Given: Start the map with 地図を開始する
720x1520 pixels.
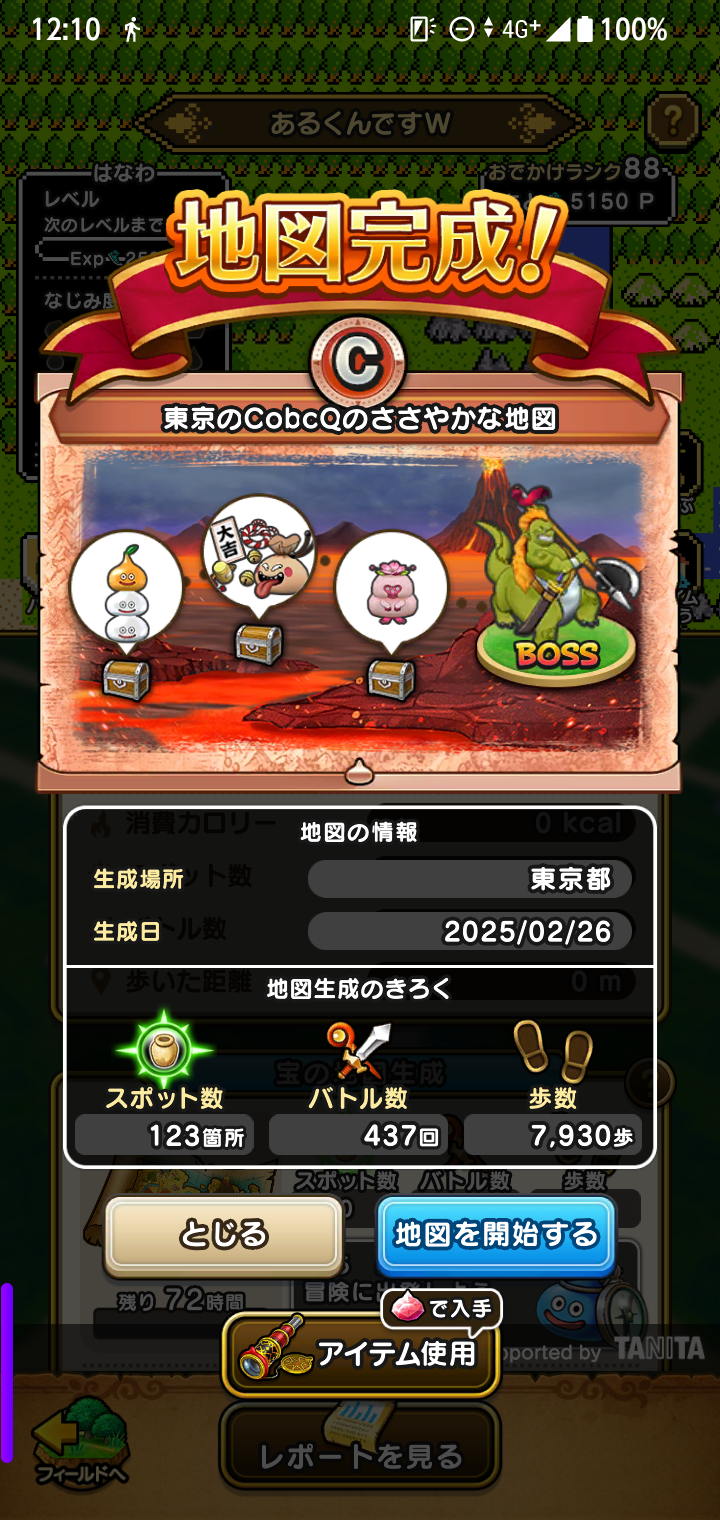Looking at the screenshot, I should (x=496, y=1234).
